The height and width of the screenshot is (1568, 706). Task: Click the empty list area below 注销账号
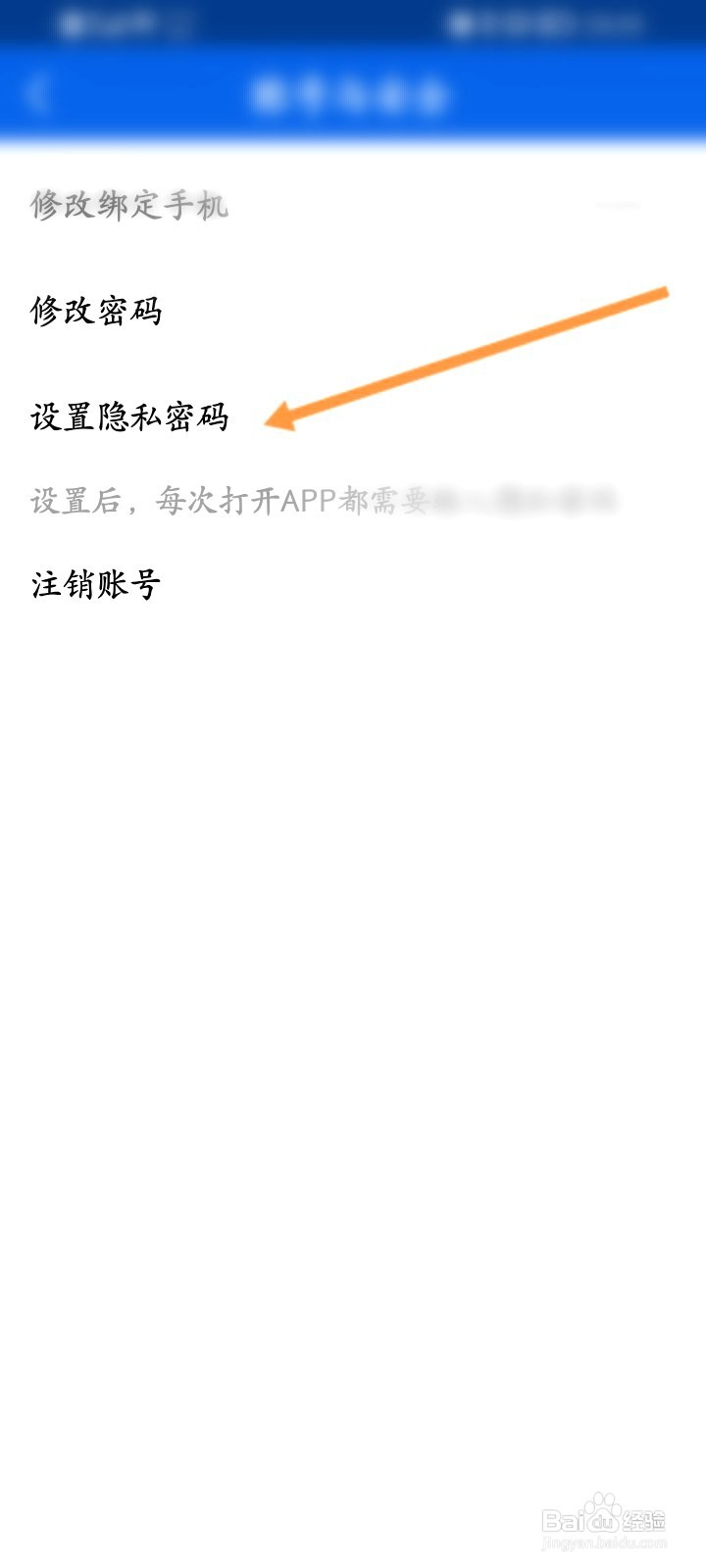click(x=353, y=882)
